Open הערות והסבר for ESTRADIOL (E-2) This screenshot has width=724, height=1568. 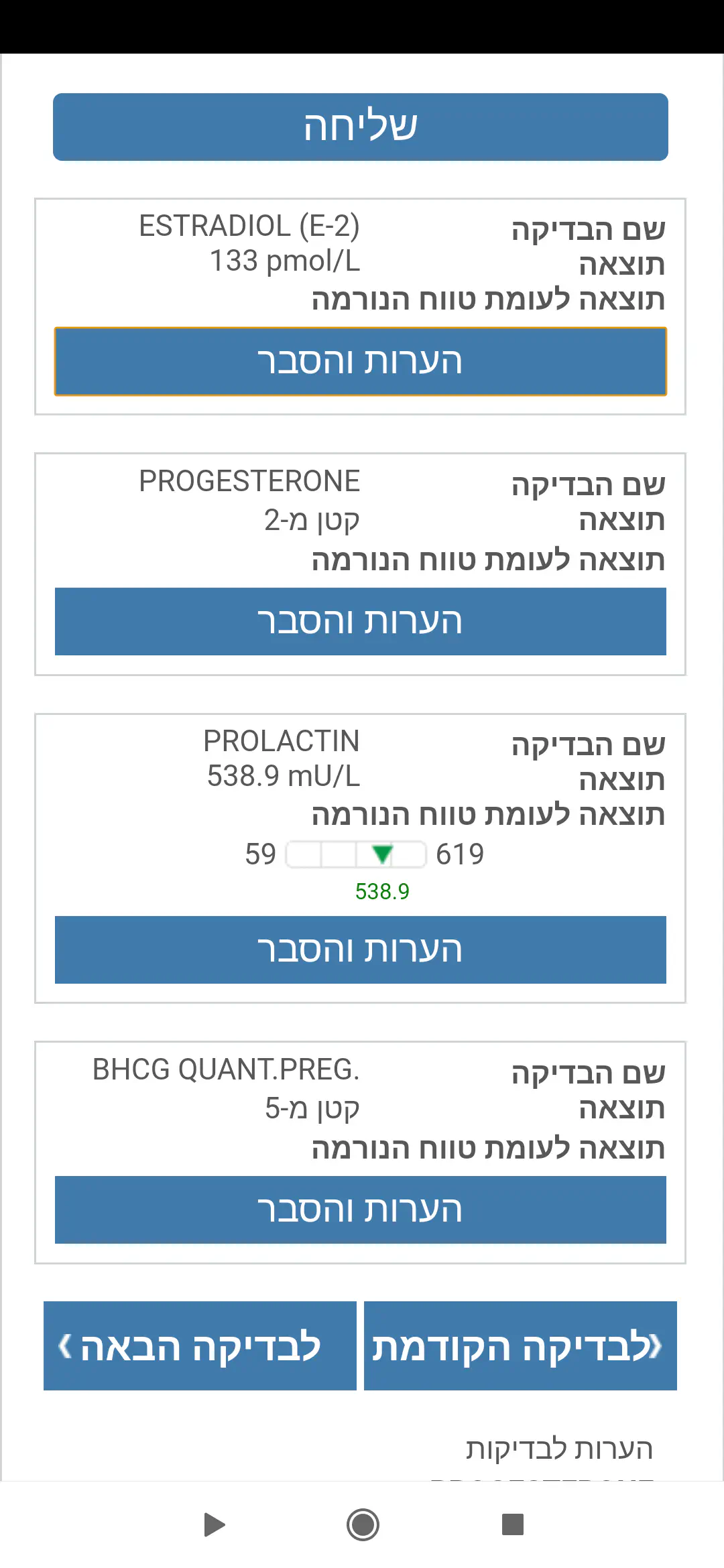point(361,361)
